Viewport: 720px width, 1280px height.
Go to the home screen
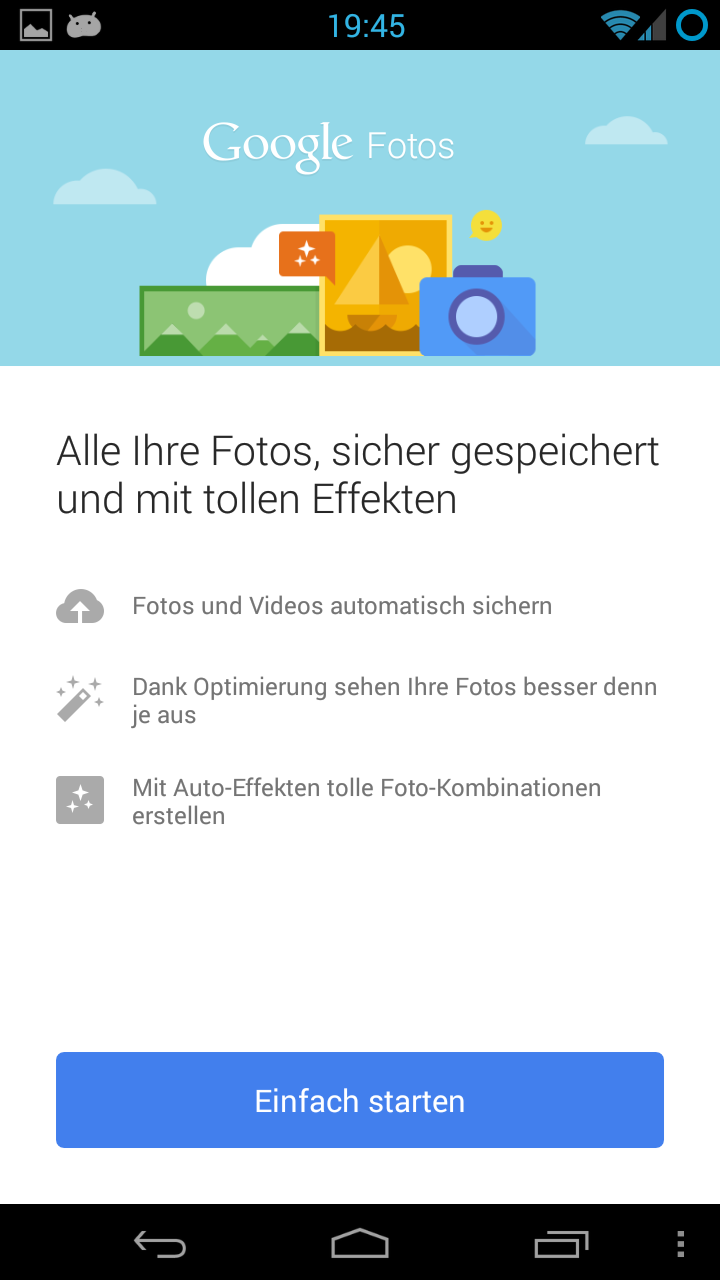360,1244
